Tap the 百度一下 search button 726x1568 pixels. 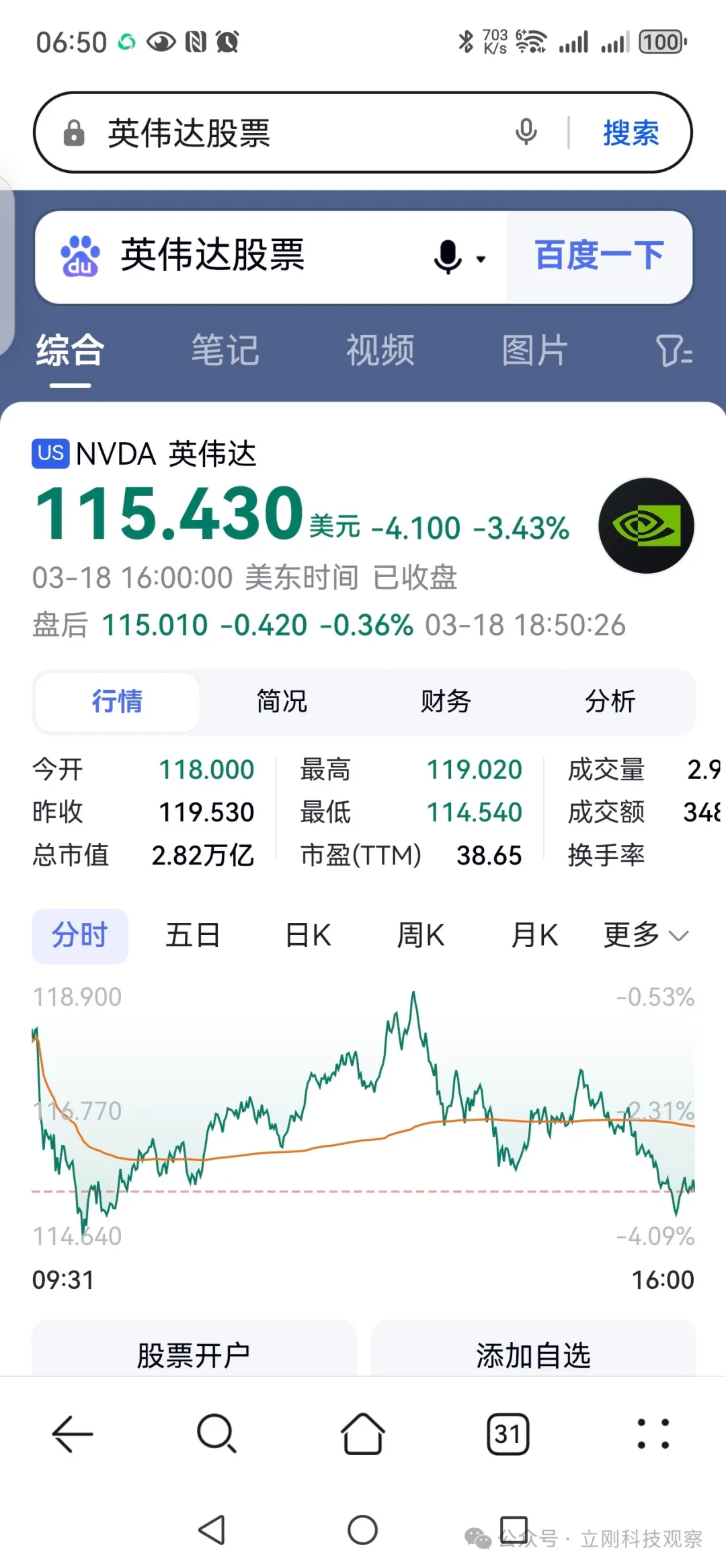click(599, 256)
